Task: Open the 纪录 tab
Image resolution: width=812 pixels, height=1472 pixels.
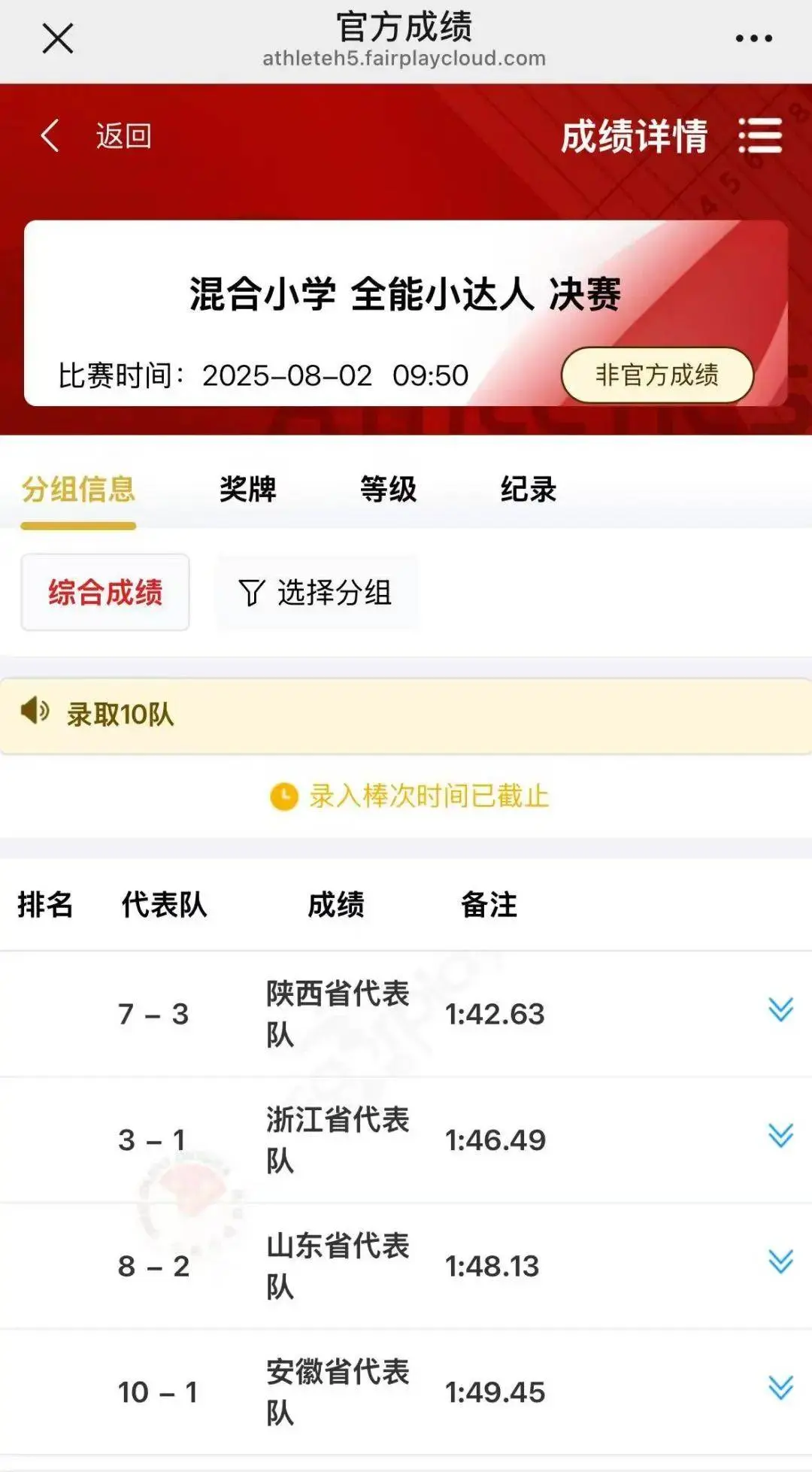Action: 529,489
